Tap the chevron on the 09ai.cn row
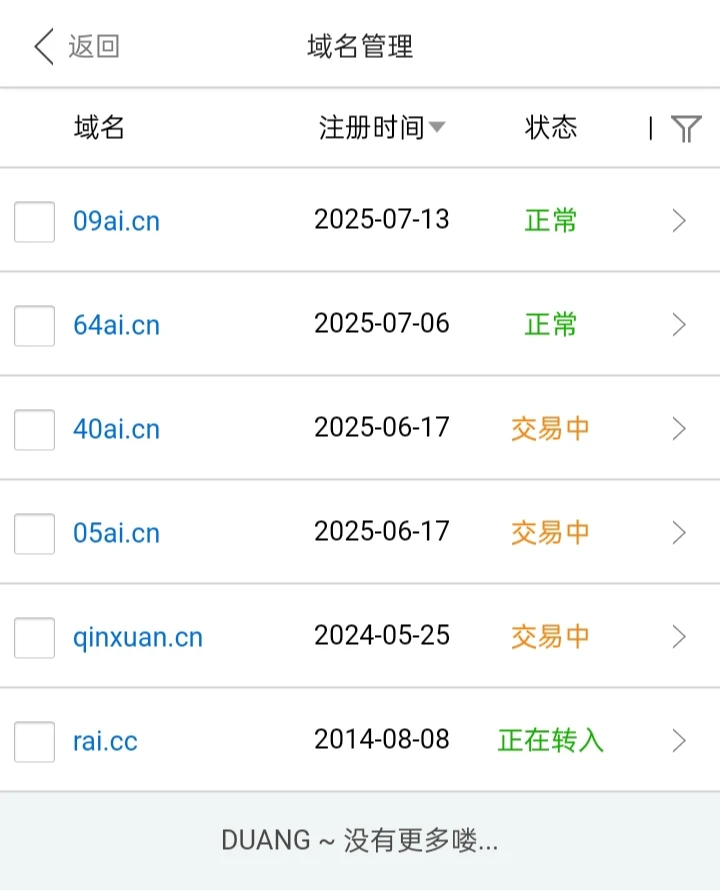The width and height of the screenshot is (720, 890). click(680, 221)
